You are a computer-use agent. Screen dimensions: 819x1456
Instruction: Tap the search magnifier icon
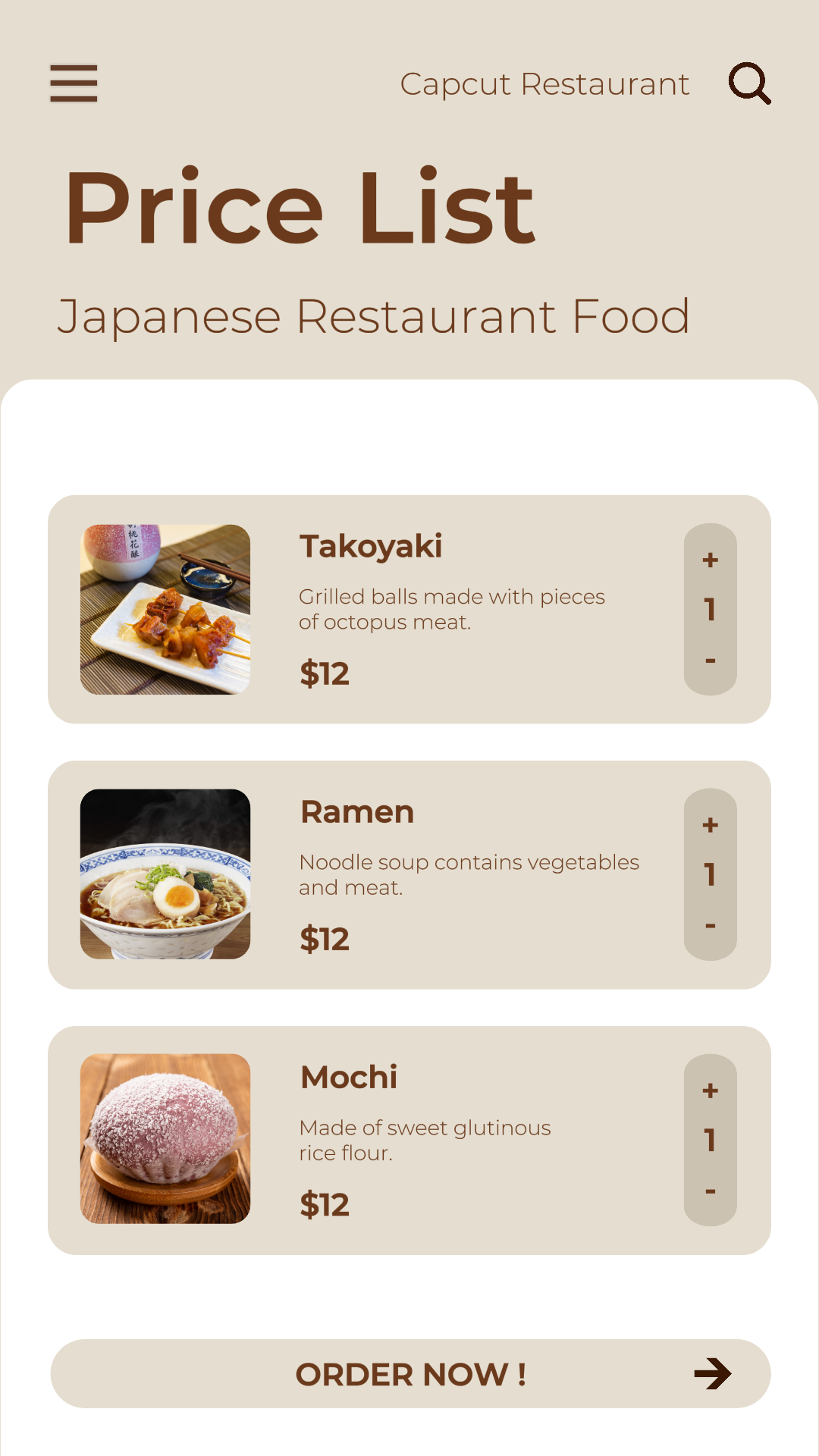(x=749, y=83)
